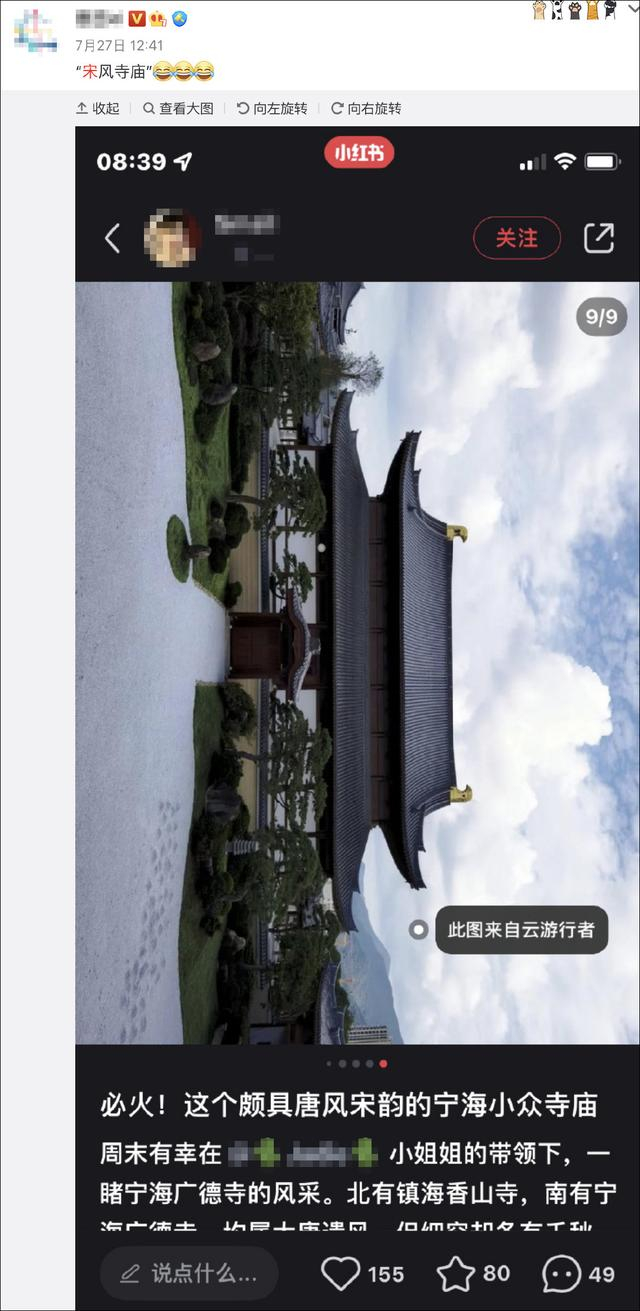Open the post timestamp 7月27日 12:41
640x1311 pixels.
click(x=119, y=46)
